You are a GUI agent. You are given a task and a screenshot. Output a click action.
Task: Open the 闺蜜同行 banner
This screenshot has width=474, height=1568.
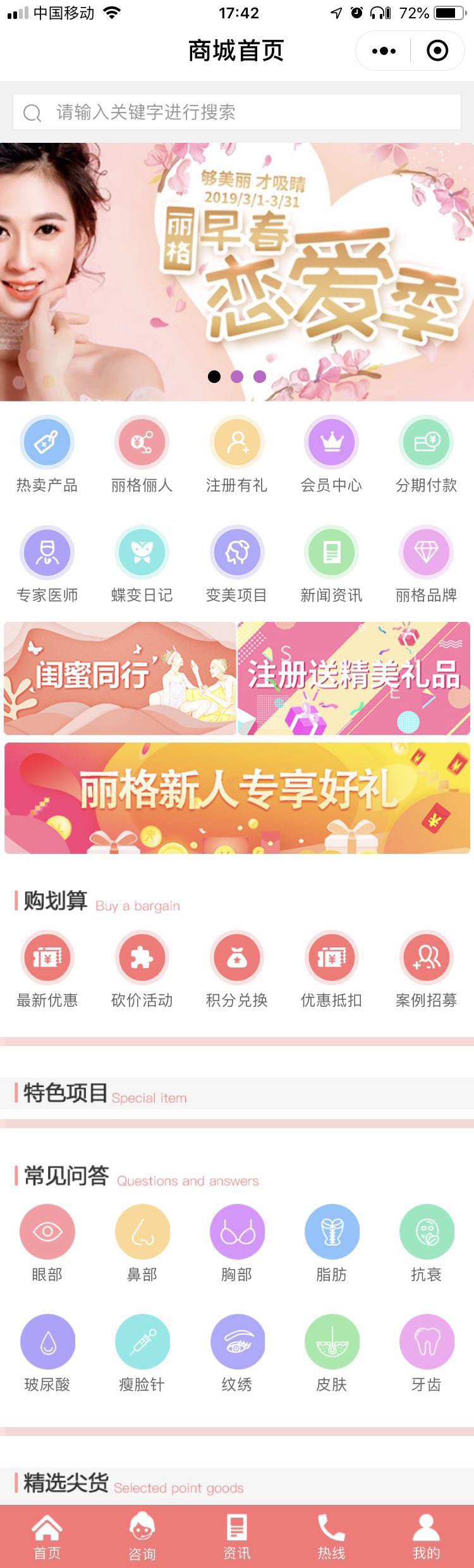120,678
